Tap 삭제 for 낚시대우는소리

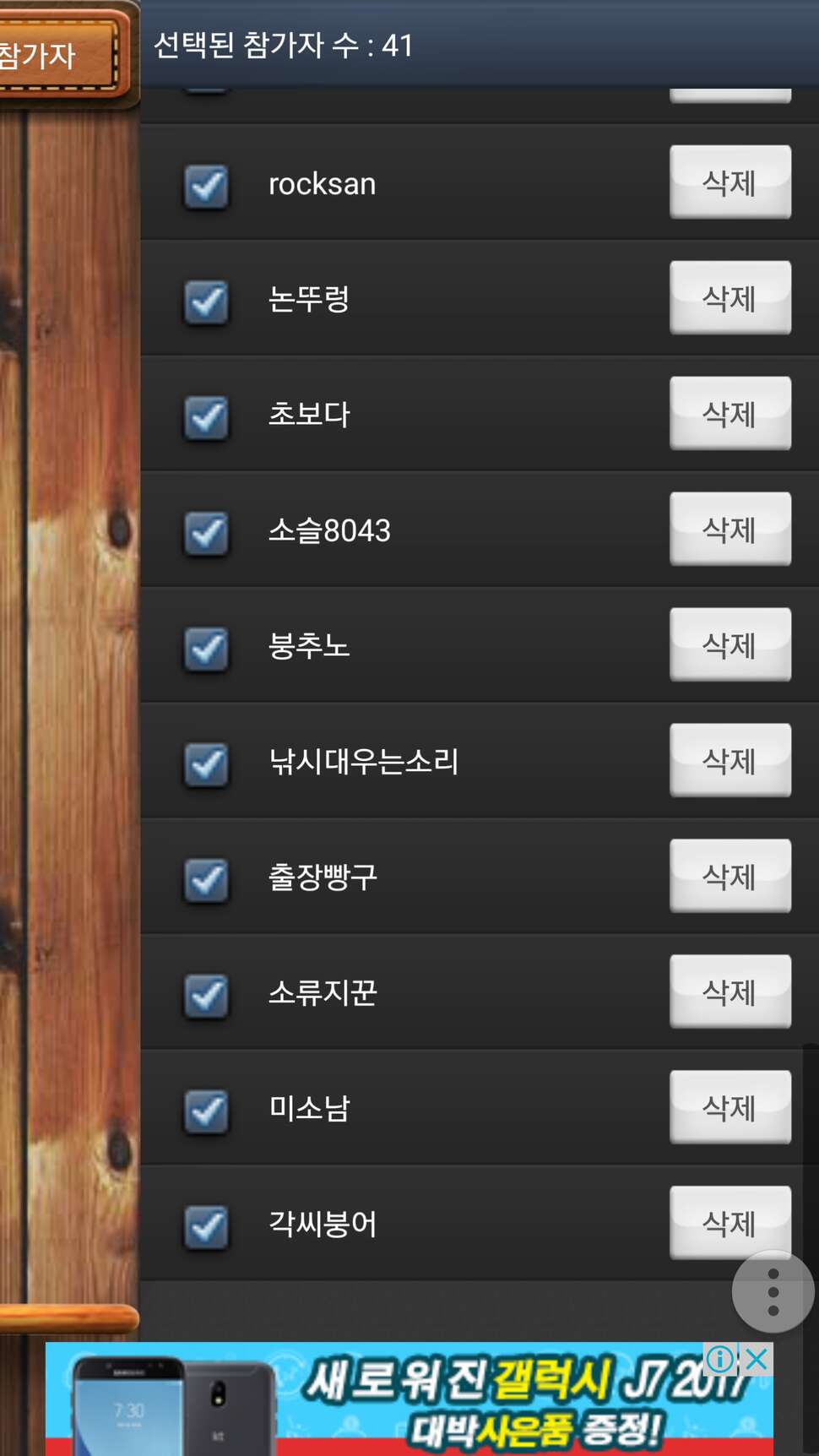click(730, 761)
